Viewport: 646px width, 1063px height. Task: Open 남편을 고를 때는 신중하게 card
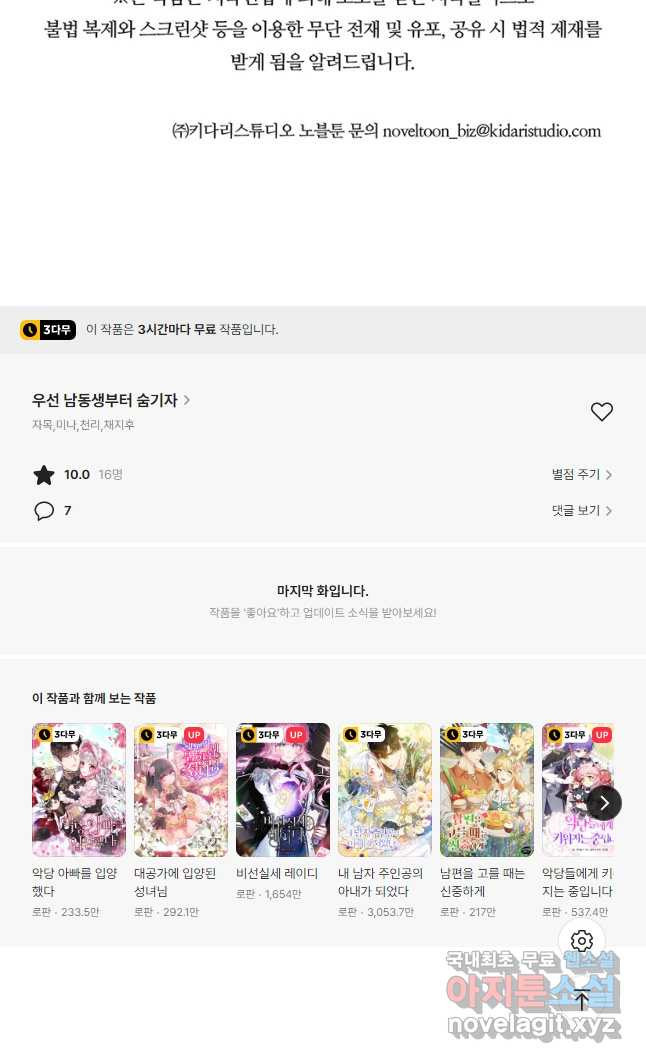point(487,821)
